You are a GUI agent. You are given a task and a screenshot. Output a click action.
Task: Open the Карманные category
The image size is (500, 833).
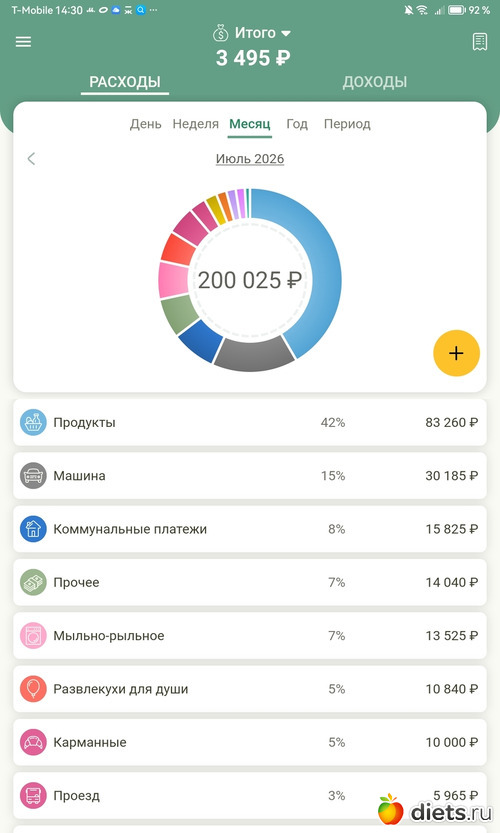coord(250,742)
